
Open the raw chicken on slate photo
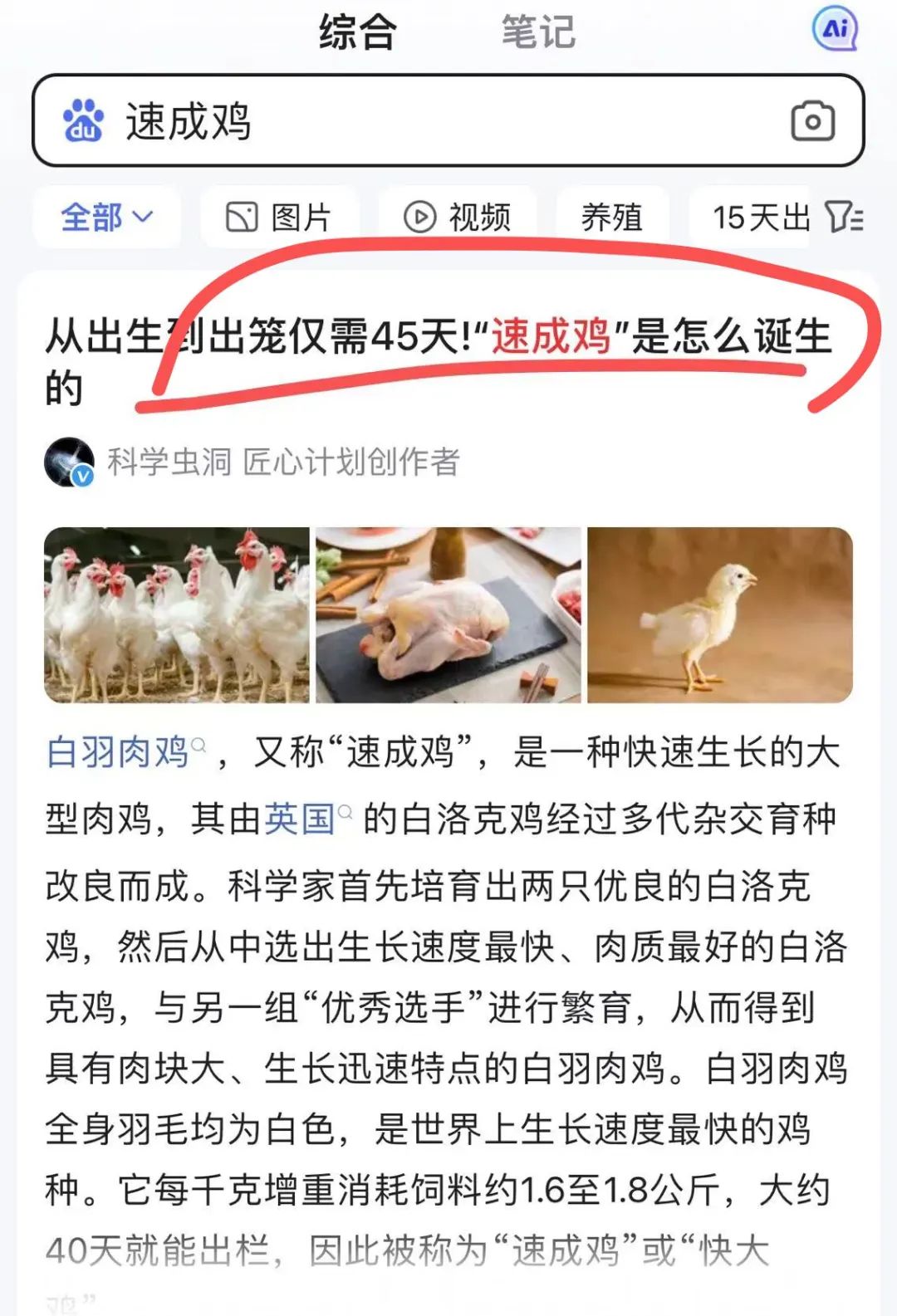tap(448, 614)
